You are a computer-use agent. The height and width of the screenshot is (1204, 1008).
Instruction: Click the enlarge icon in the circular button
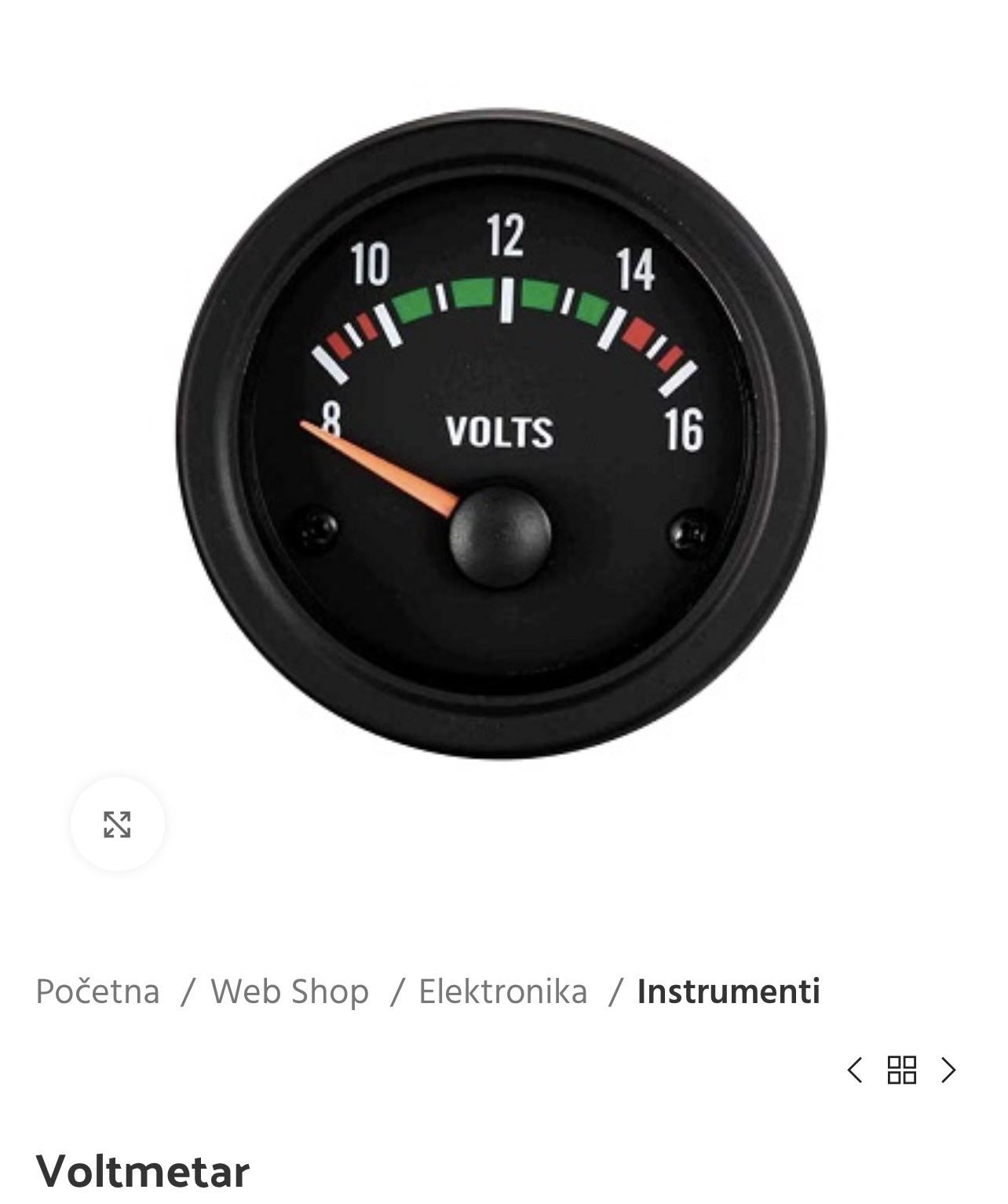(118, 824)
